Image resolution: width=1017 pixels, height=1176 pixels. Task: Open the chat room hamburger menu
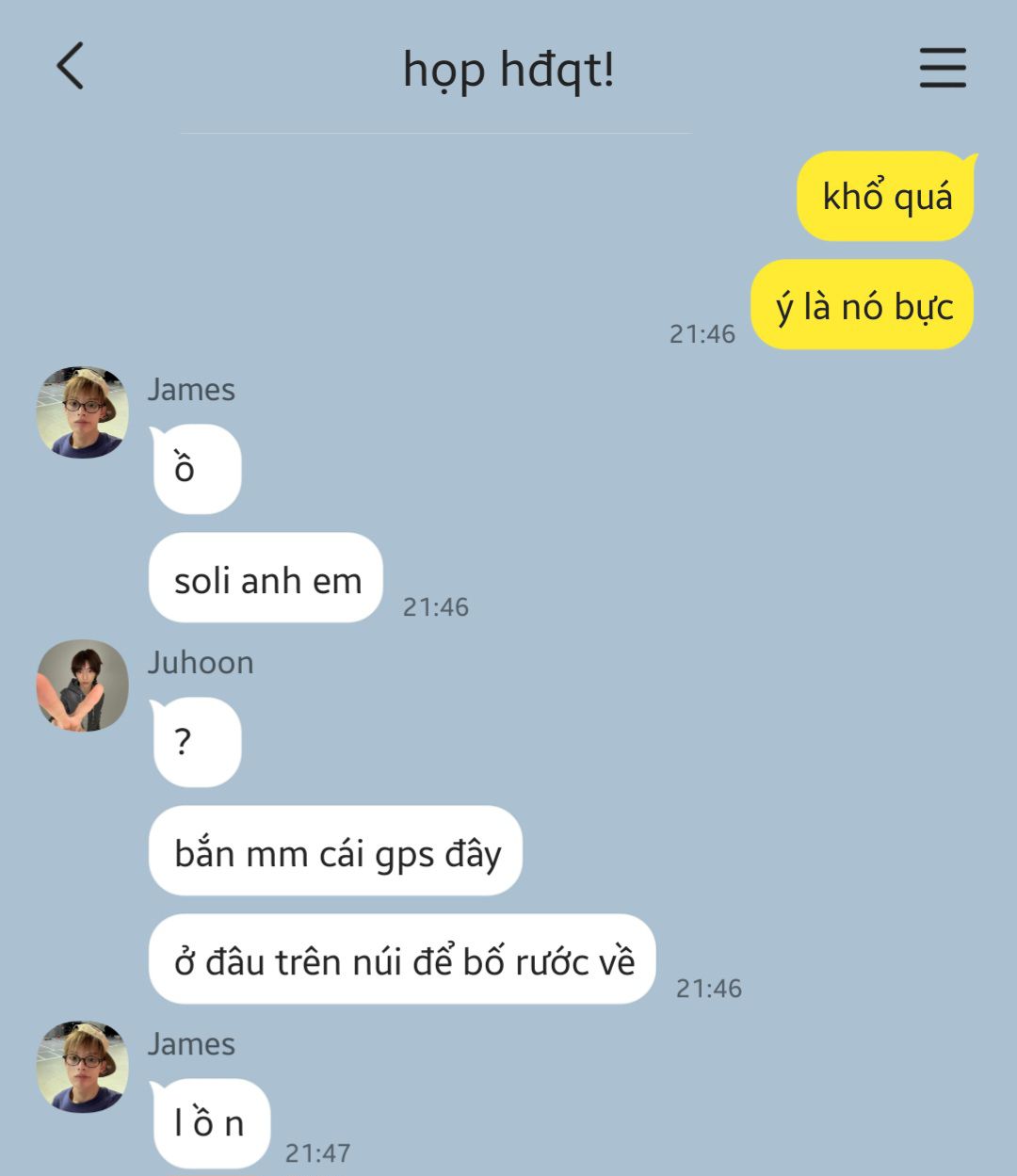click(x=943, y=68)
